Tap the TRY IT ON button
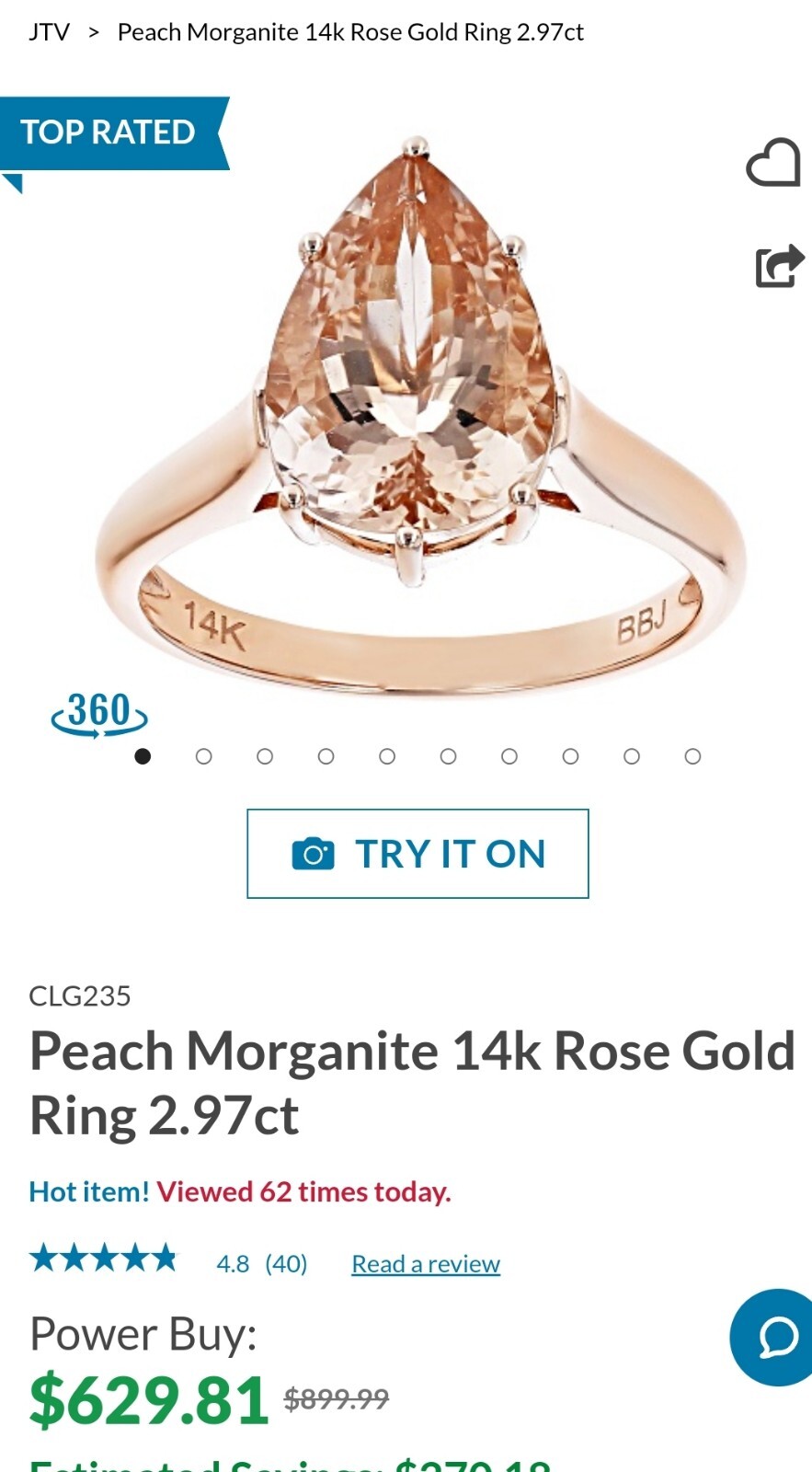812x1472 pixels. tap(417, 854)
